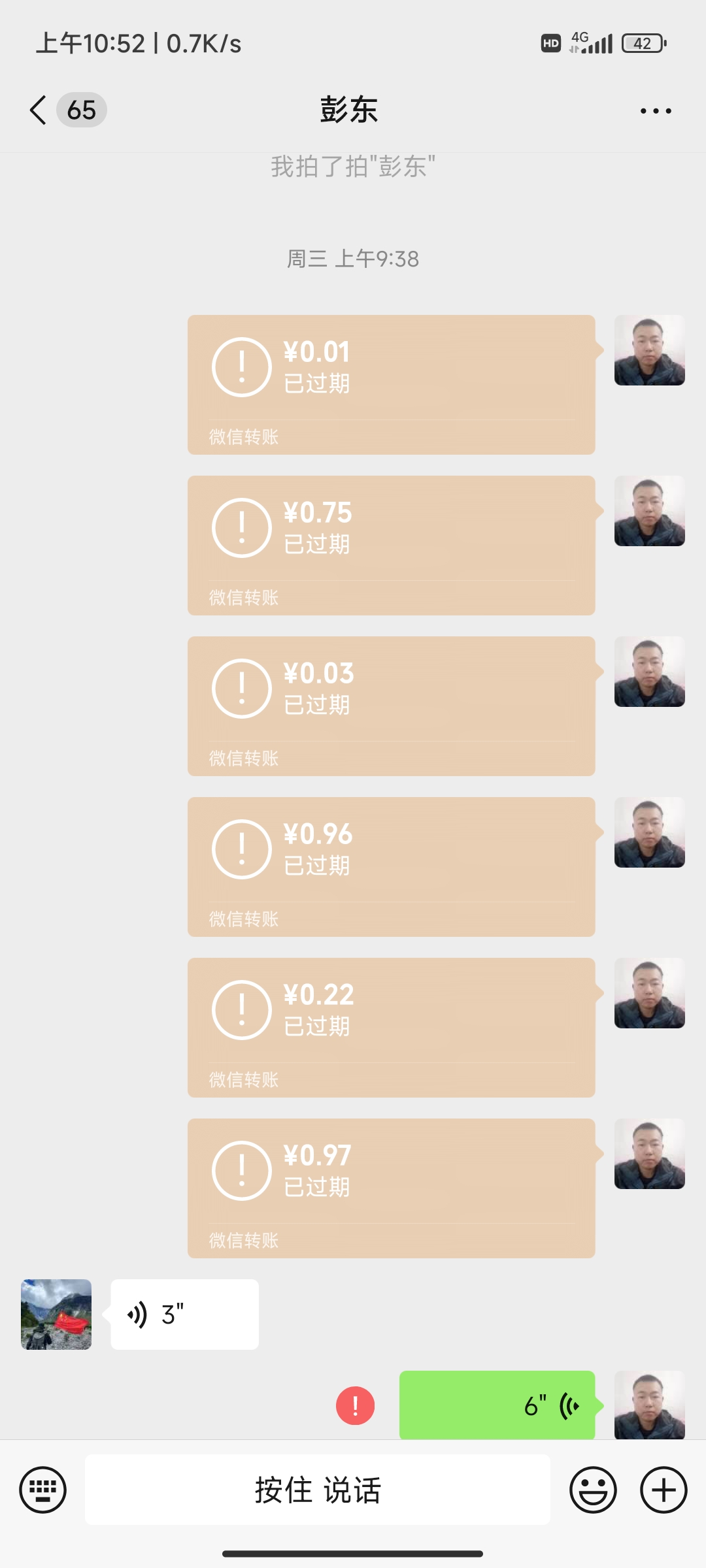Tap the sender's mountain landscape avatar thumbnail
The width and height of the screenshot is (706, 1568).
56,1314
